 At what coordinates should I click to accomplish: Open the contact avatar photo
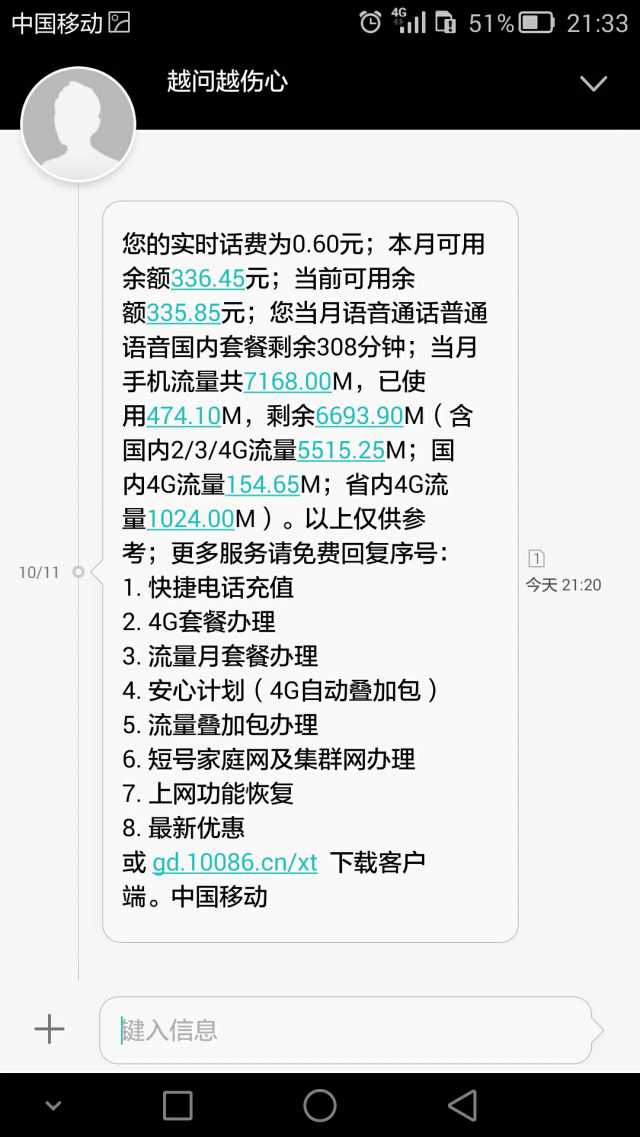click(78, 124)
